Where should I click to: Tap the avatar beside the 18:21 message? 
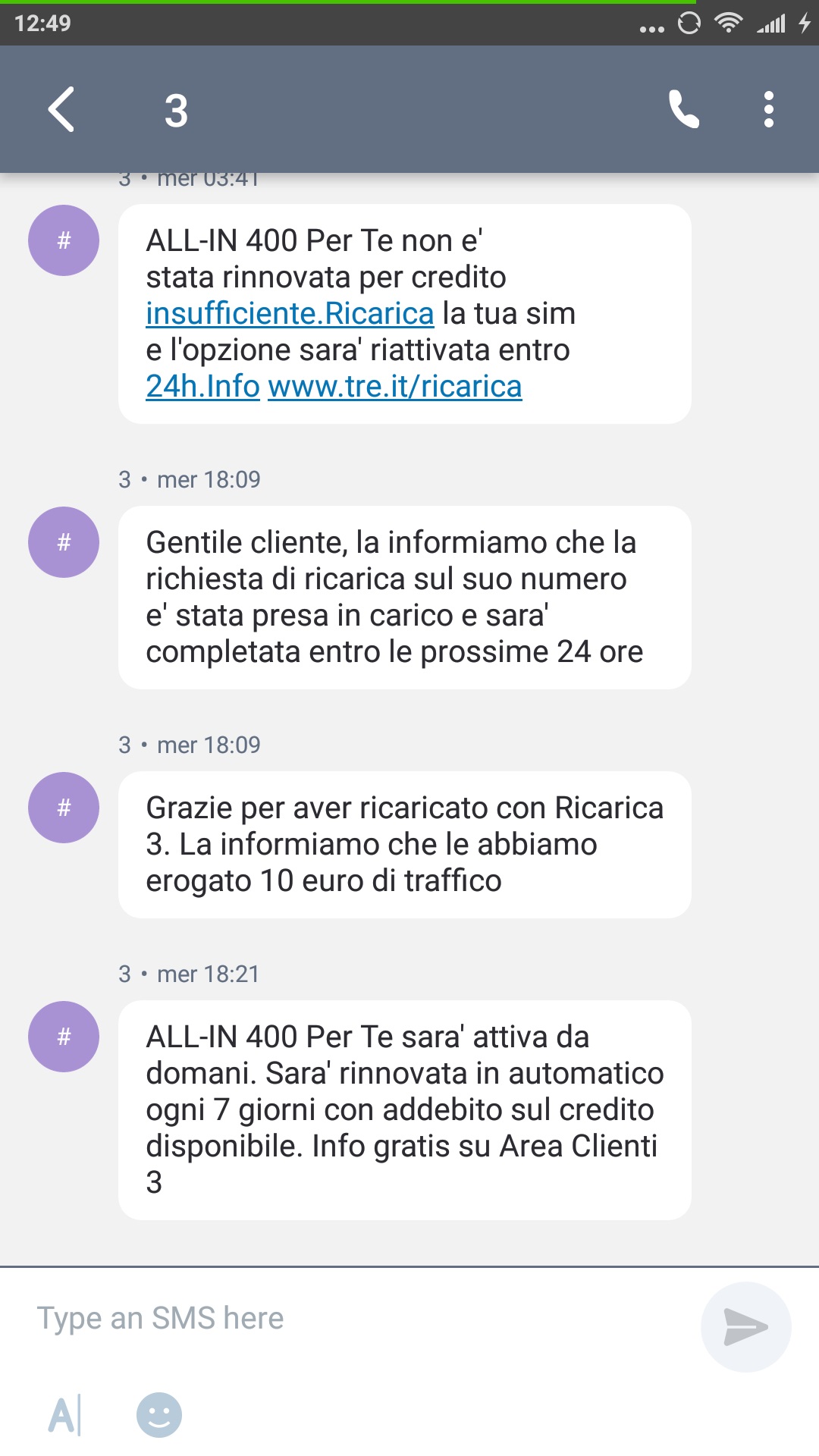pyautogui.click(x=64, y=1036)
